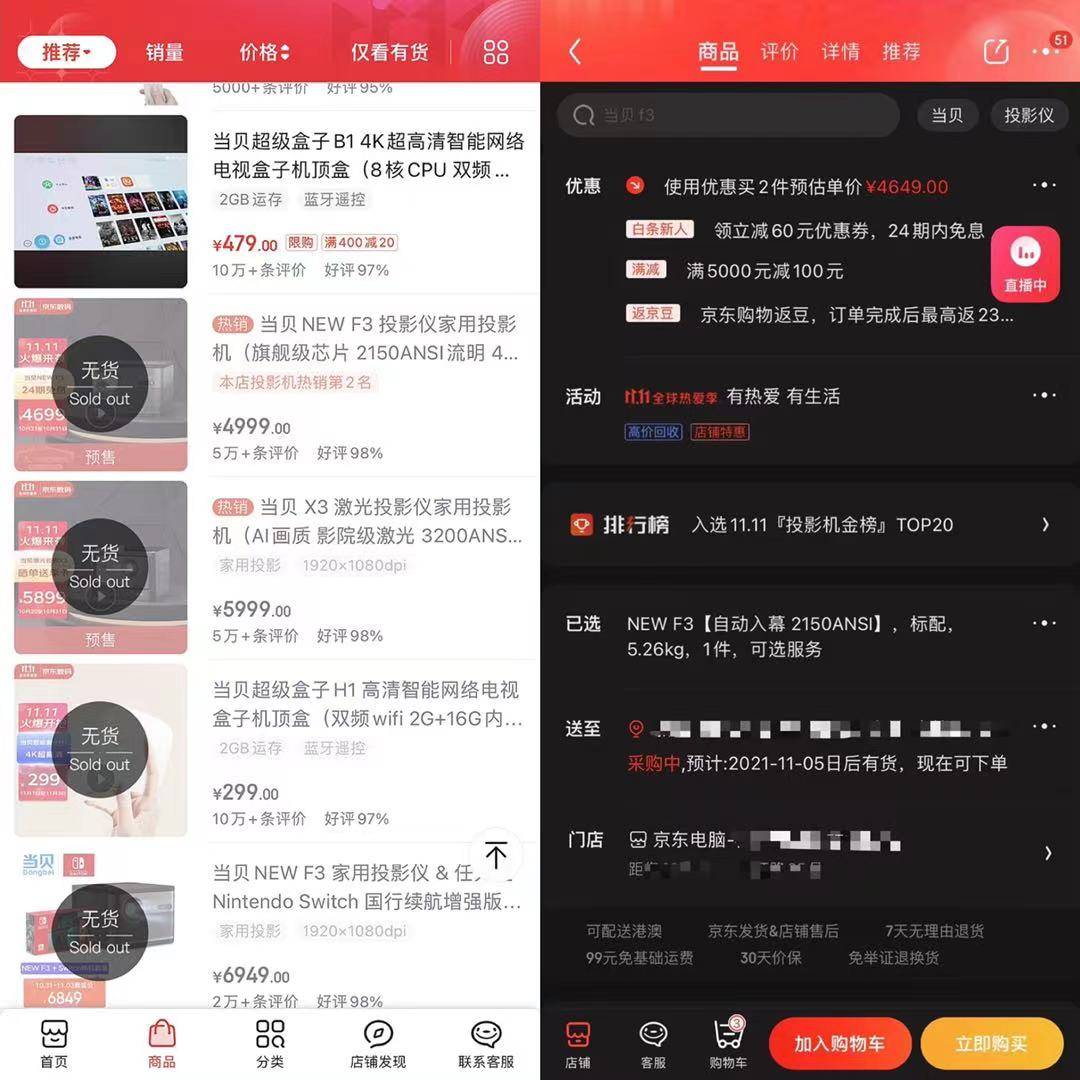Switch to the 详情 tab
This screenshot has width=1080, height=1080.
point(840,52)
